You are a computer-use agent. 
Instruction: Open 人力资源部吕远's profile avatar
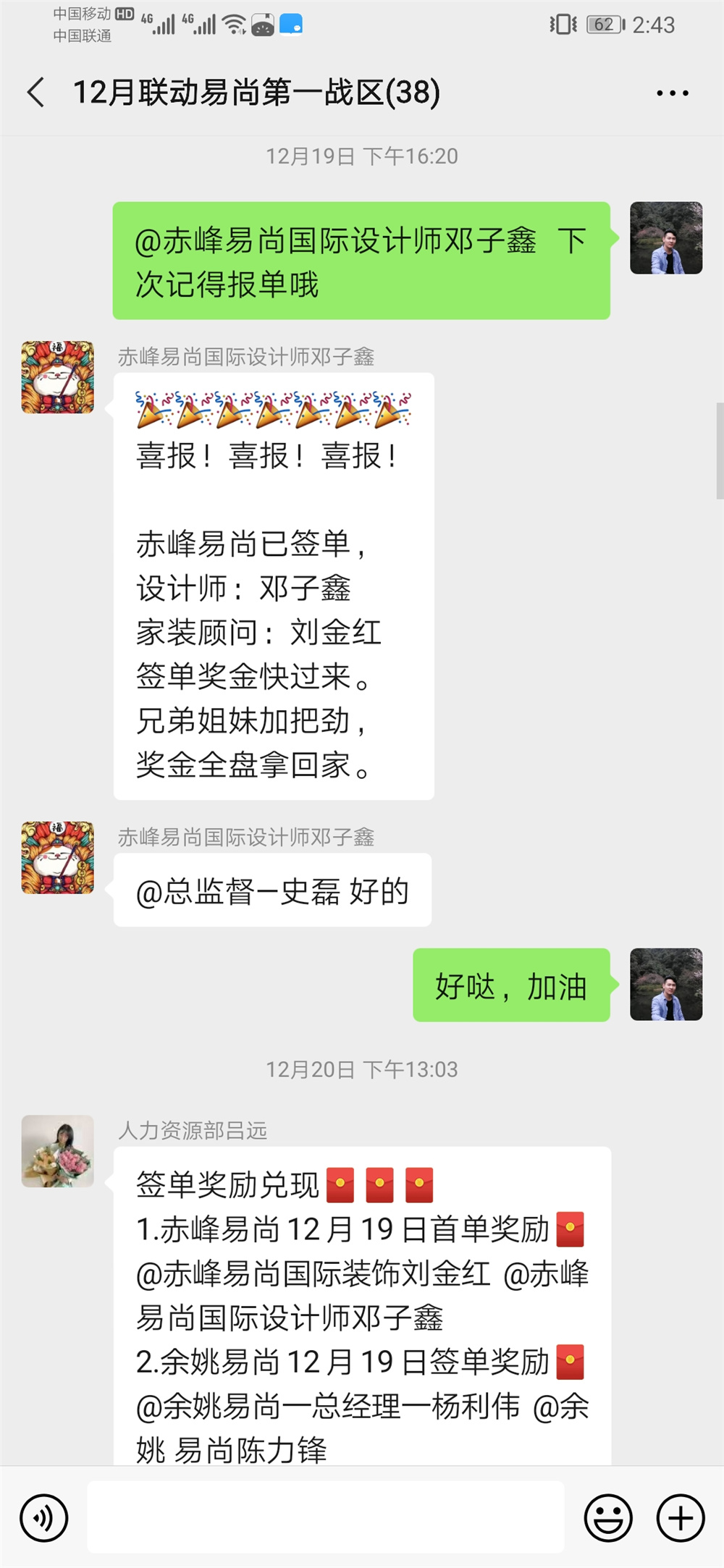point(58,1151)
